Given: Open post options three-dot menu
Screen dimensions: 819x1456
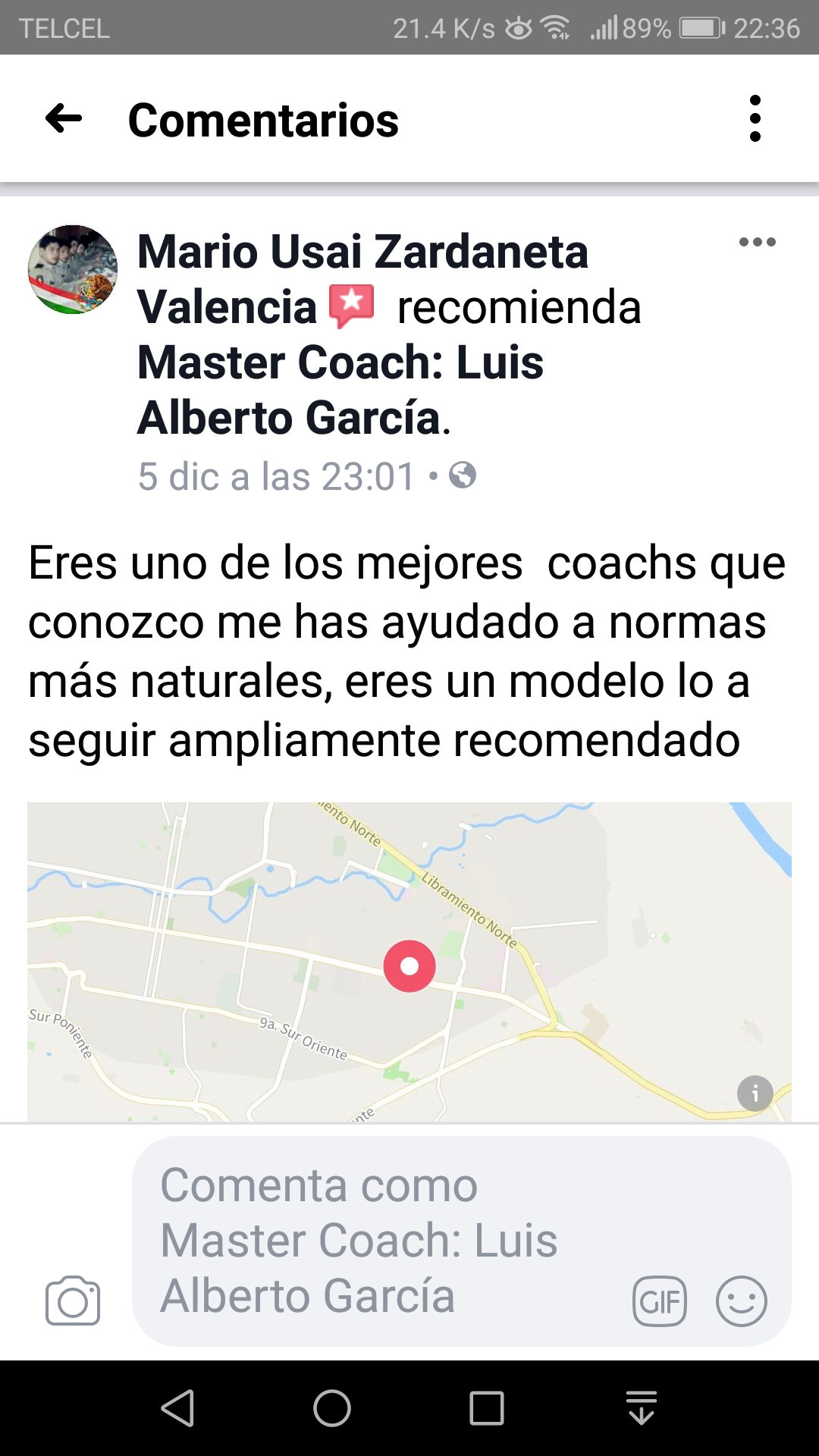Looking at the screenshot, I should pos(757,243).
